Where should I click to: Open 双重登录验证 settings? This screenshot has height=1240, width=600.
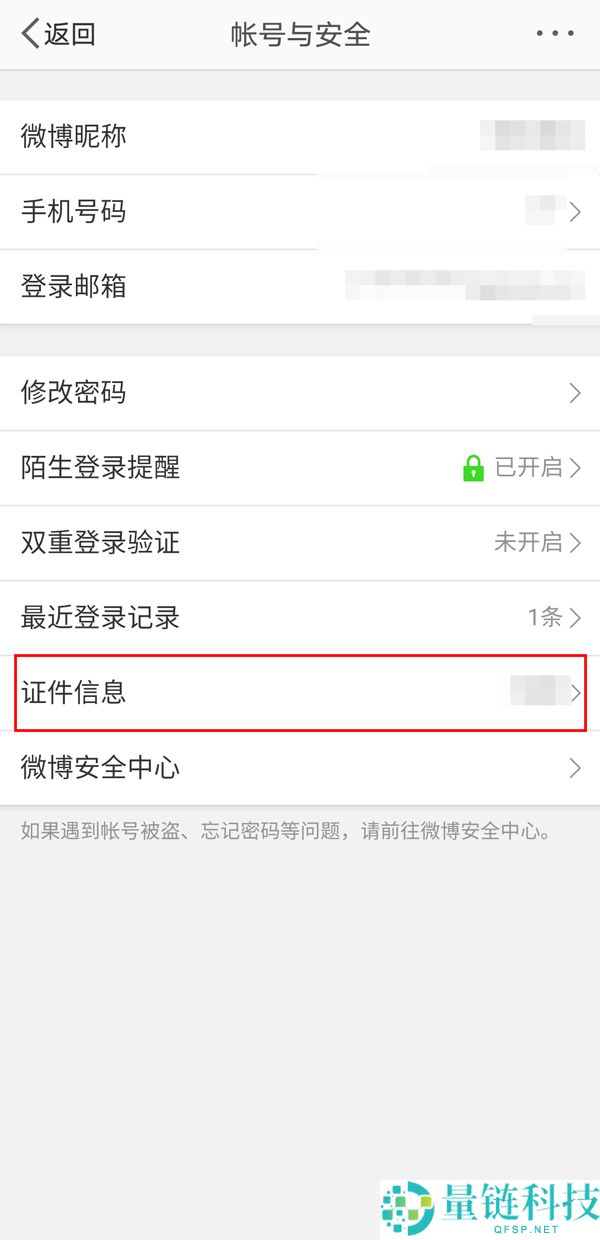pos(300,543)
